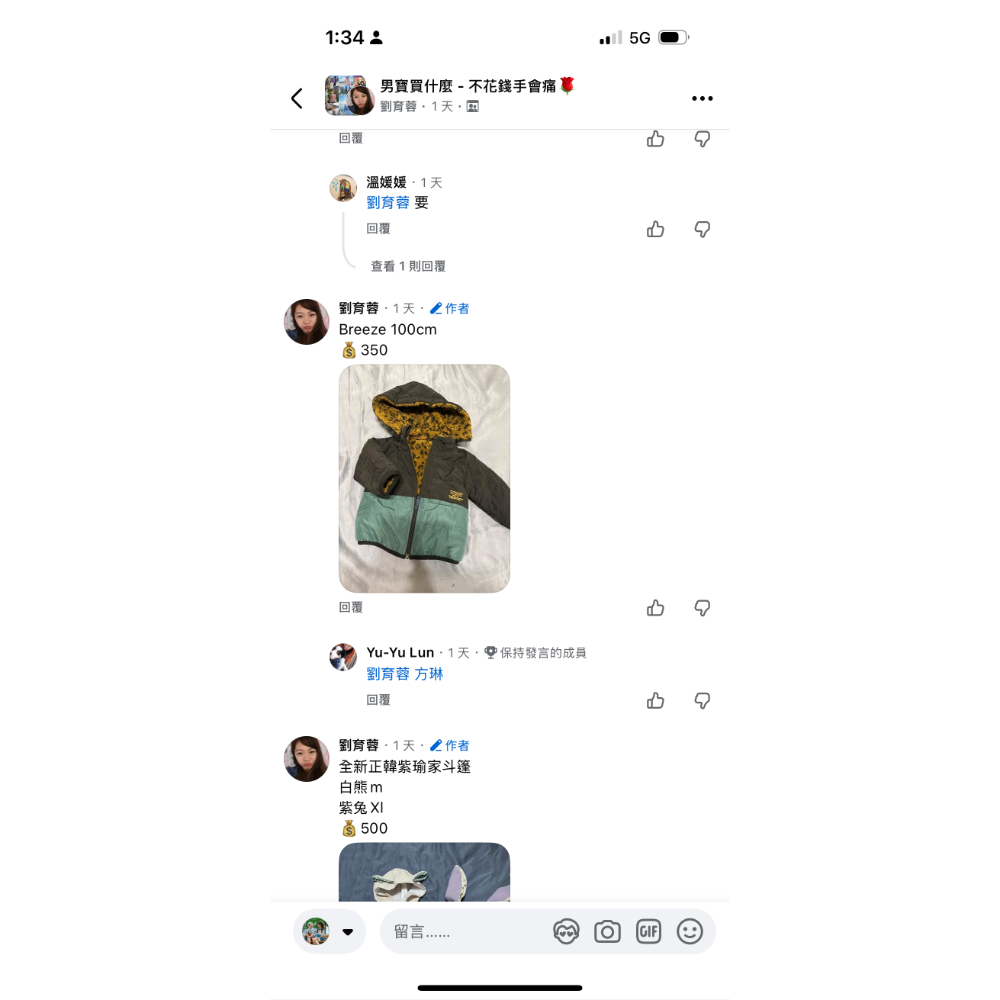Dislike the Yu-Yu Lun reply

(703, 700)
